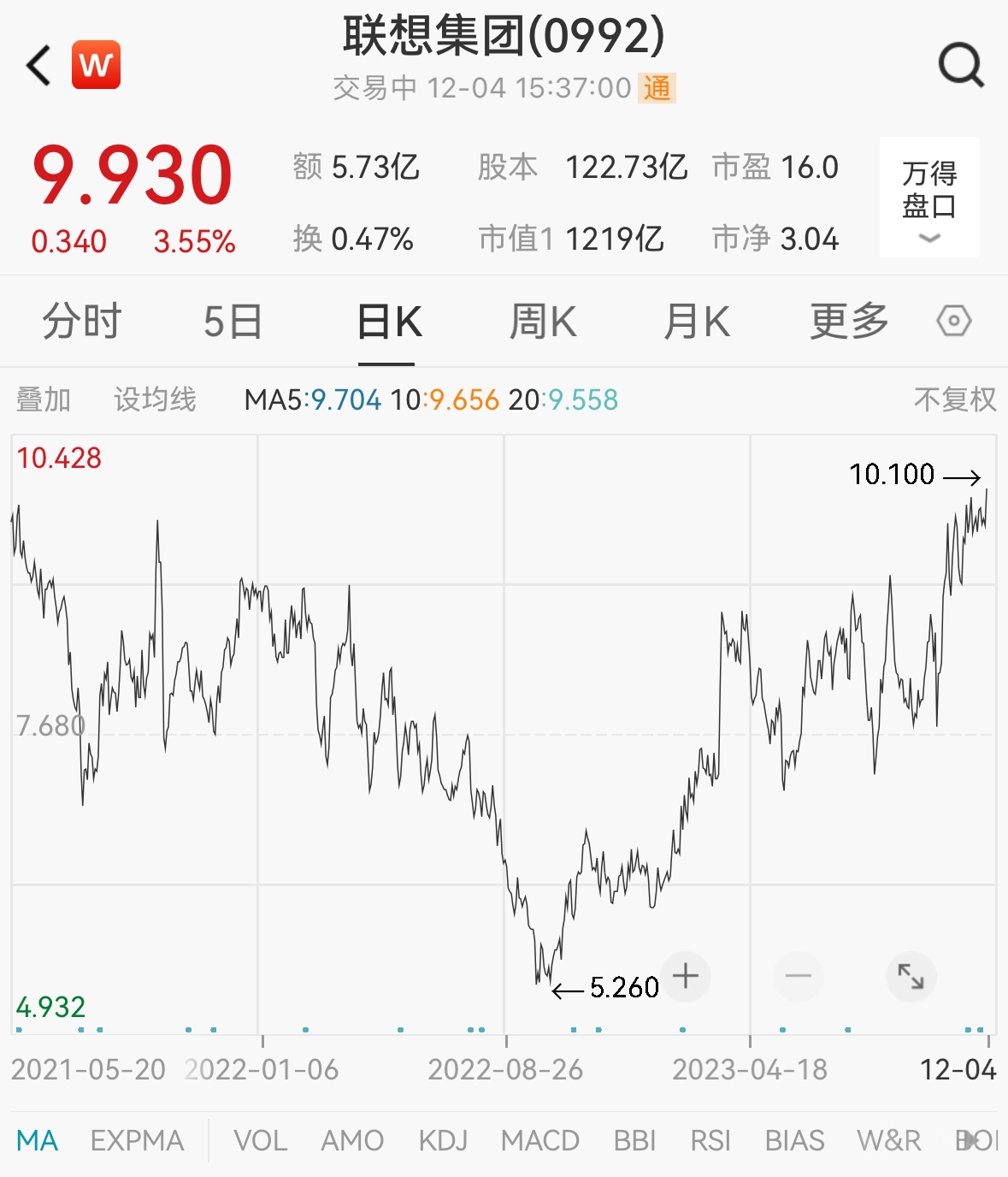Expand the 万得盘口 panel
The image size is (1008, 1177).
(929, 198)
